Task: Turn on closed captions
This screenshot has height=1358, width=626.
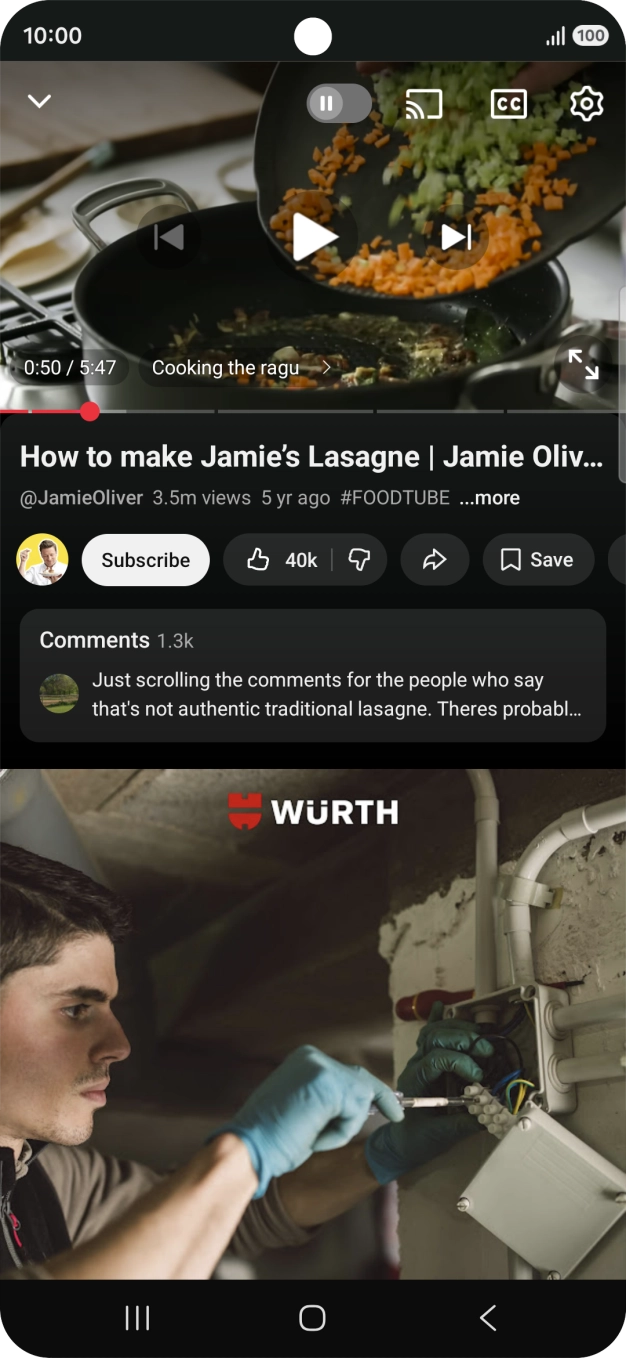Action: point(508,103)
